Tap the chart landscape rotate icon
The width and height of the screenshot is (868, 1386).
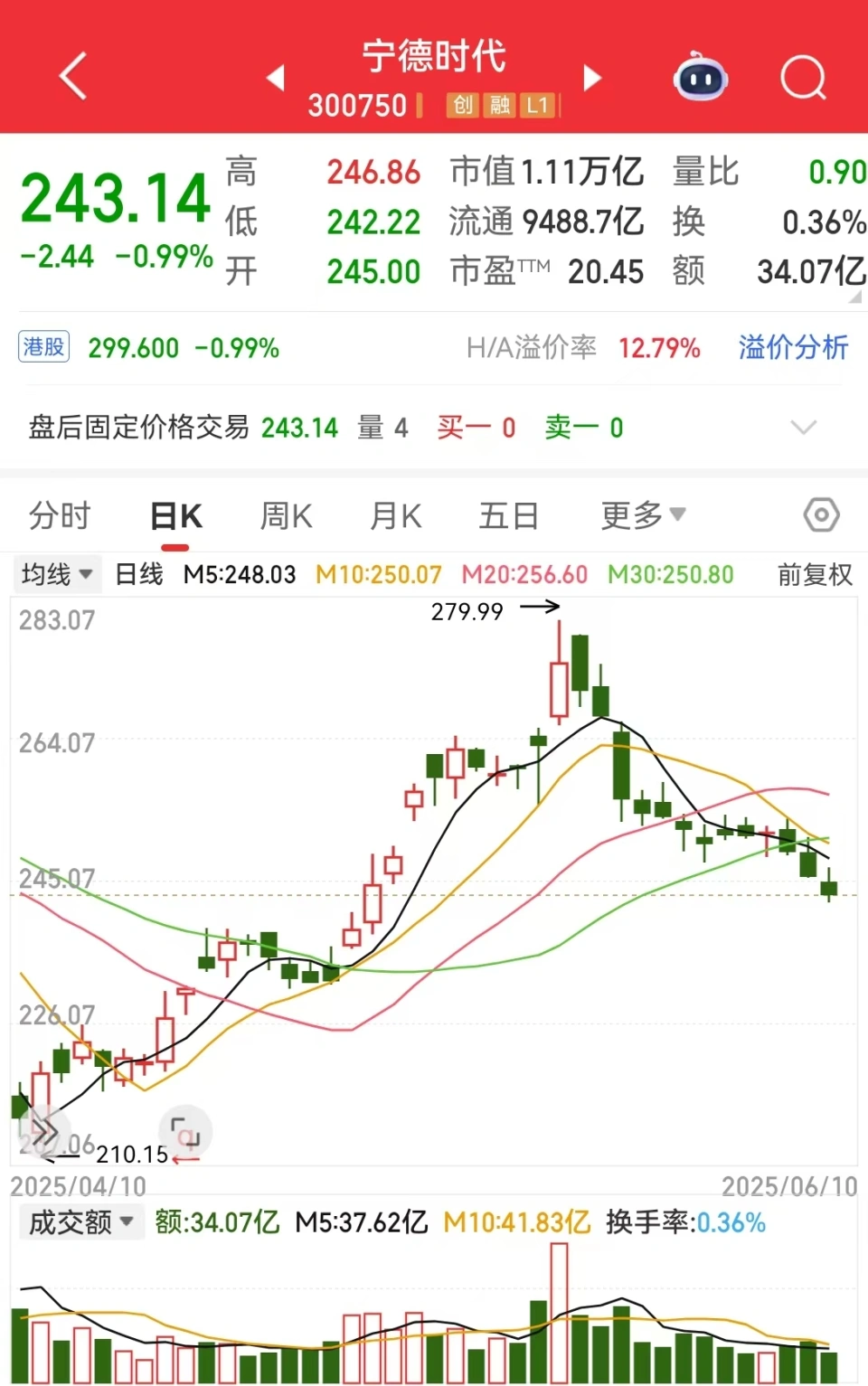pos(185,1132)
